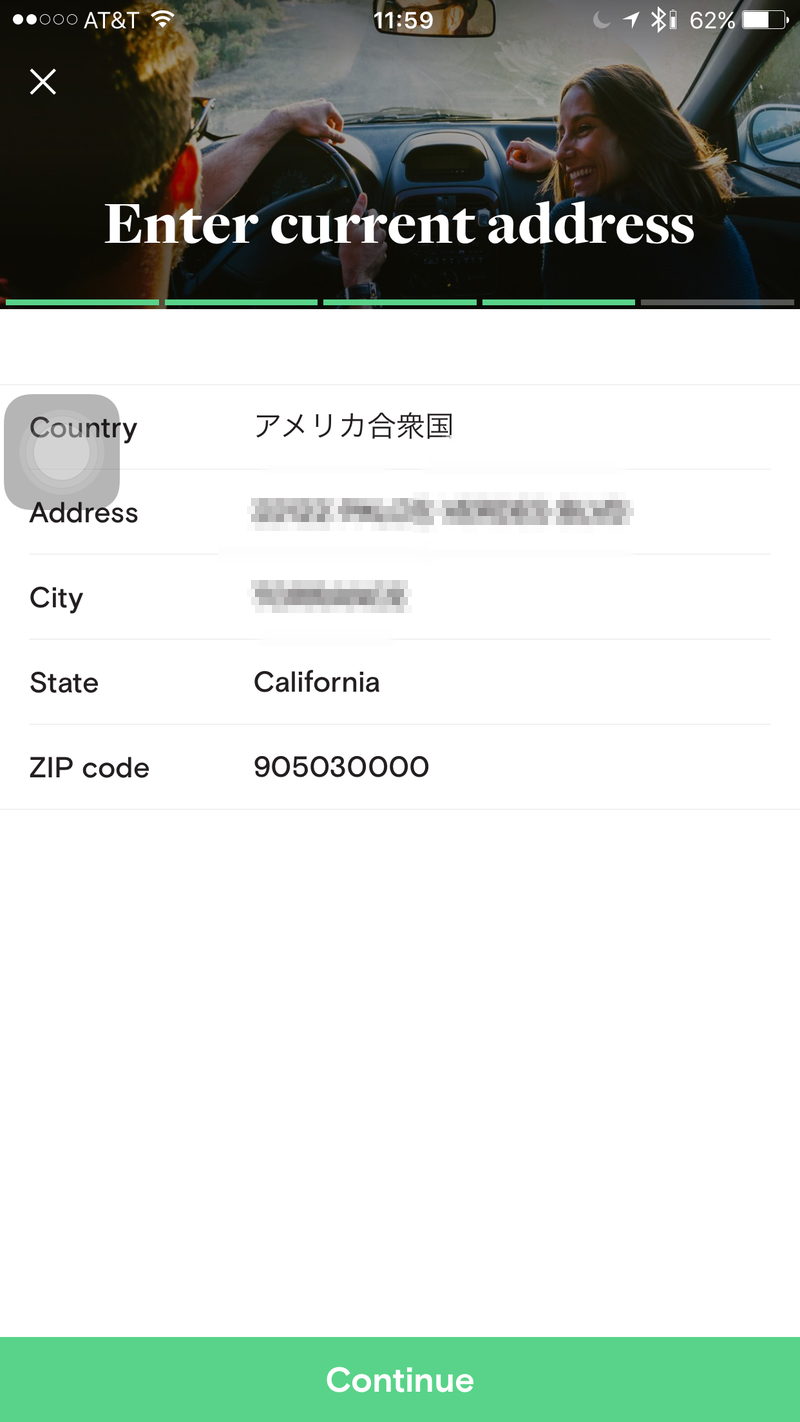The height and width of the screenshot is (1422, 800).
Task: Edit the City field
Action: [400, 597]
